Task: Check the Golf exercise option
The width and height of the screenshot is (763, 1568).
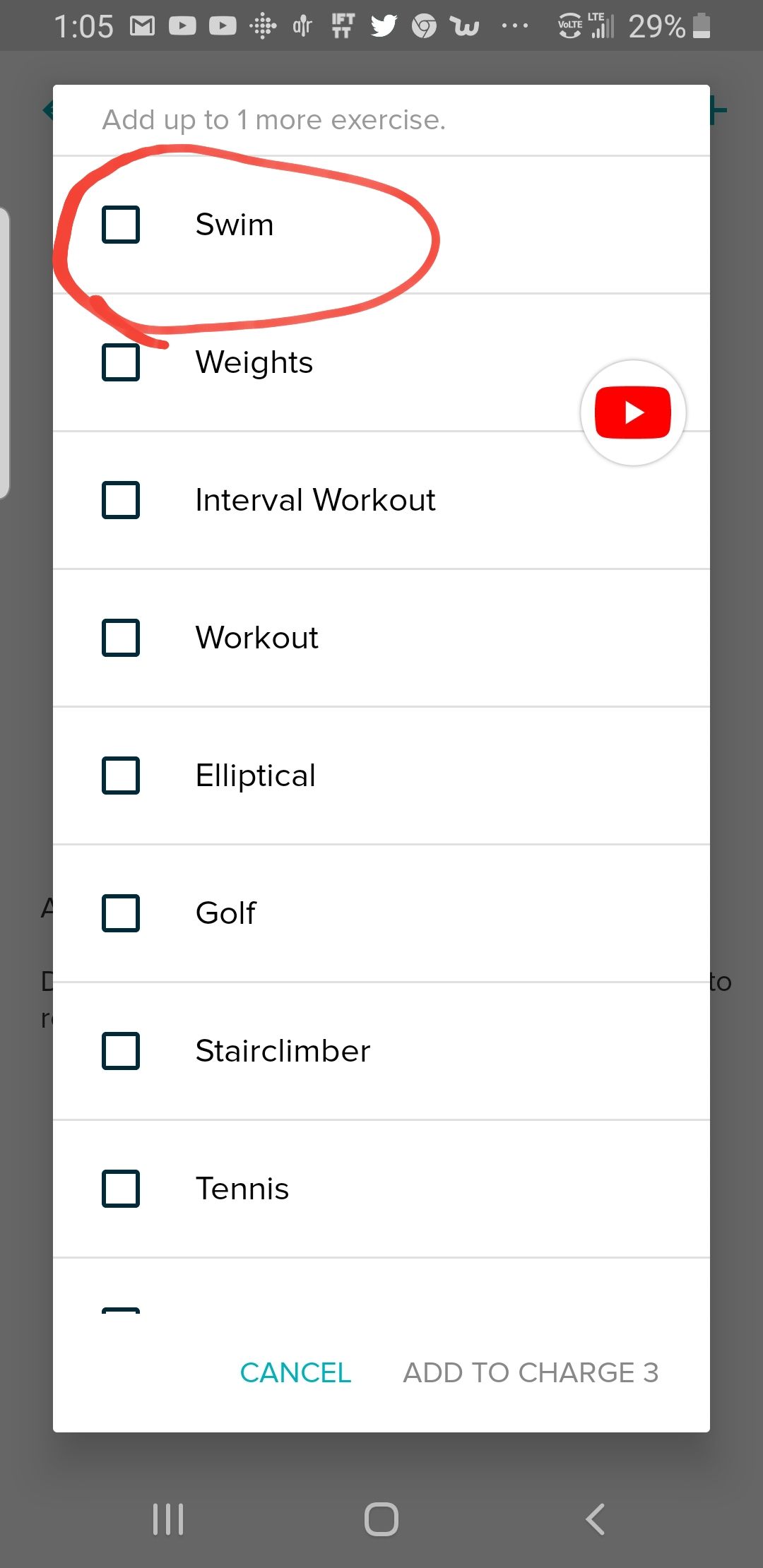Action: [x=121, y=913]
